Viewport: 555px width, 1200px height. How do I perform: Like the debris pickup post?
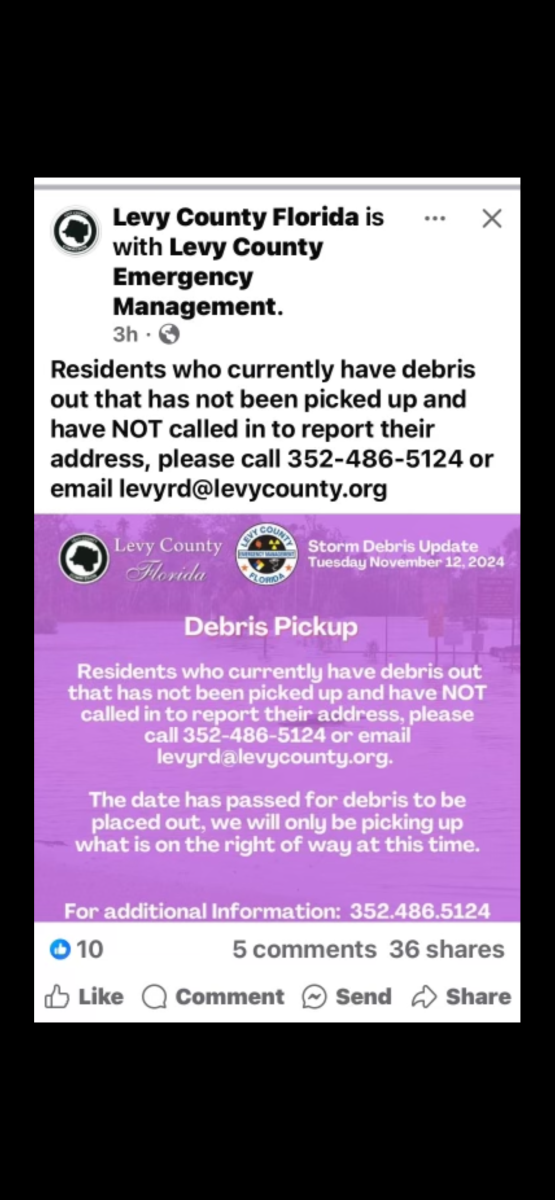85,997
